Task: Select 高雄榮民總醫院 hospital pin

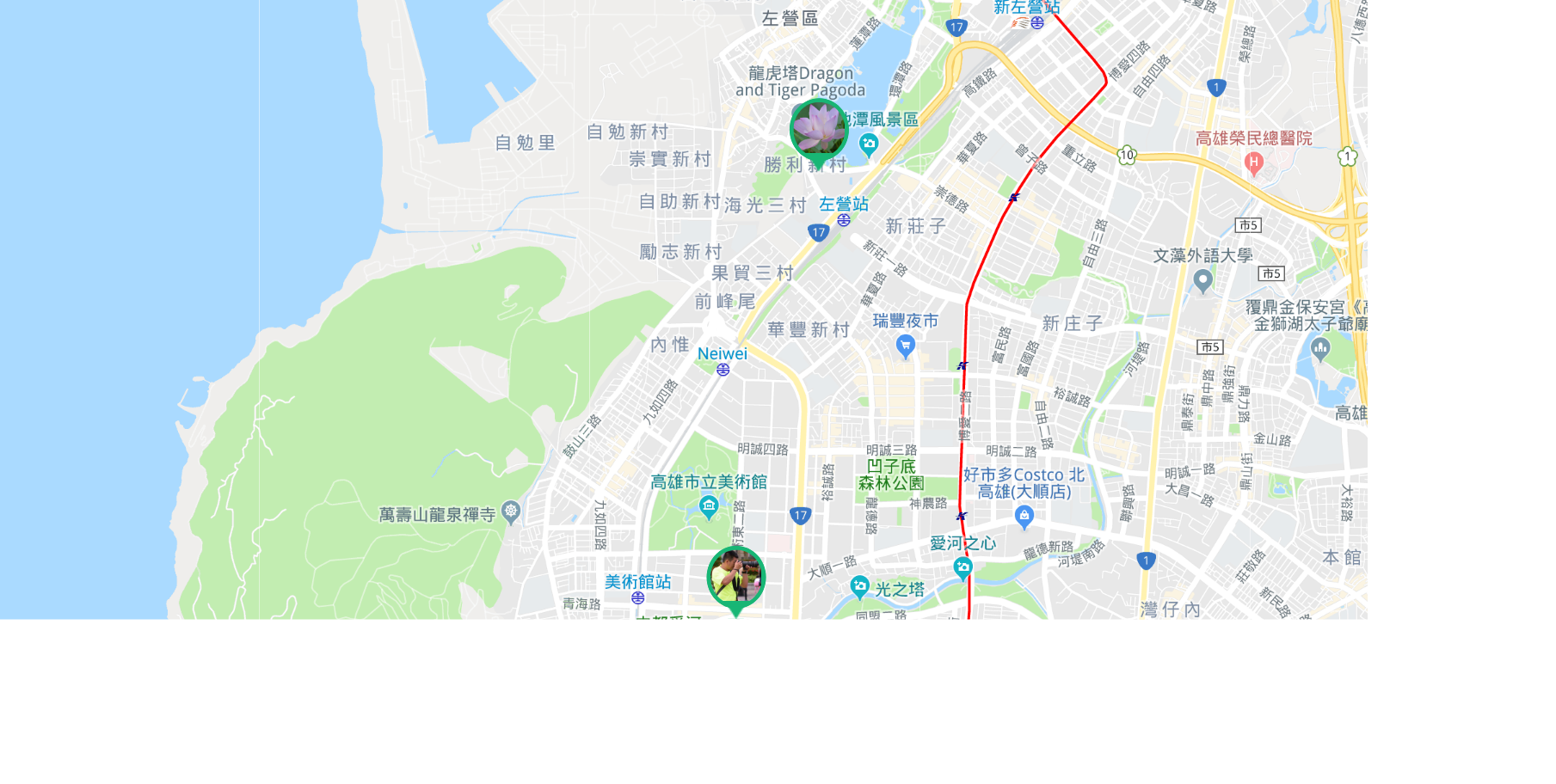Action: (x=1253, y=162)
